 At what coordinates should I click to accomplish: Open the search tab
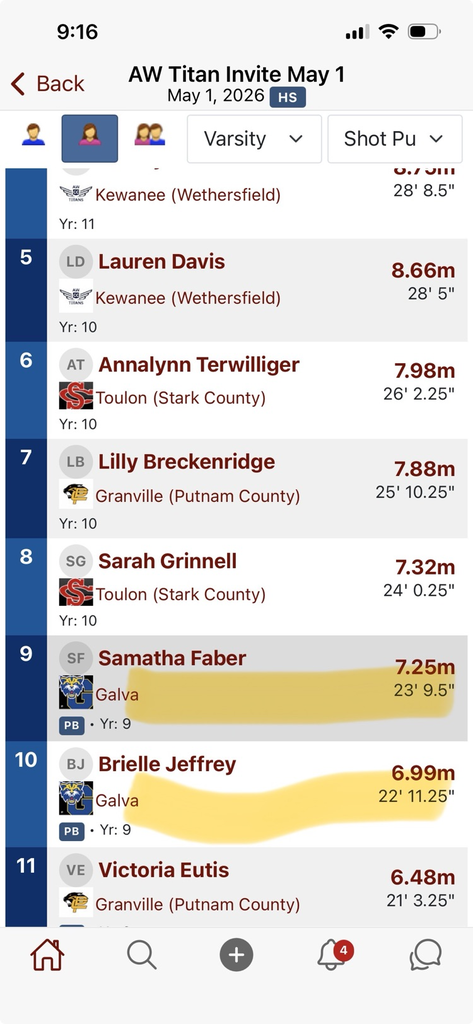tap(142, 955)
